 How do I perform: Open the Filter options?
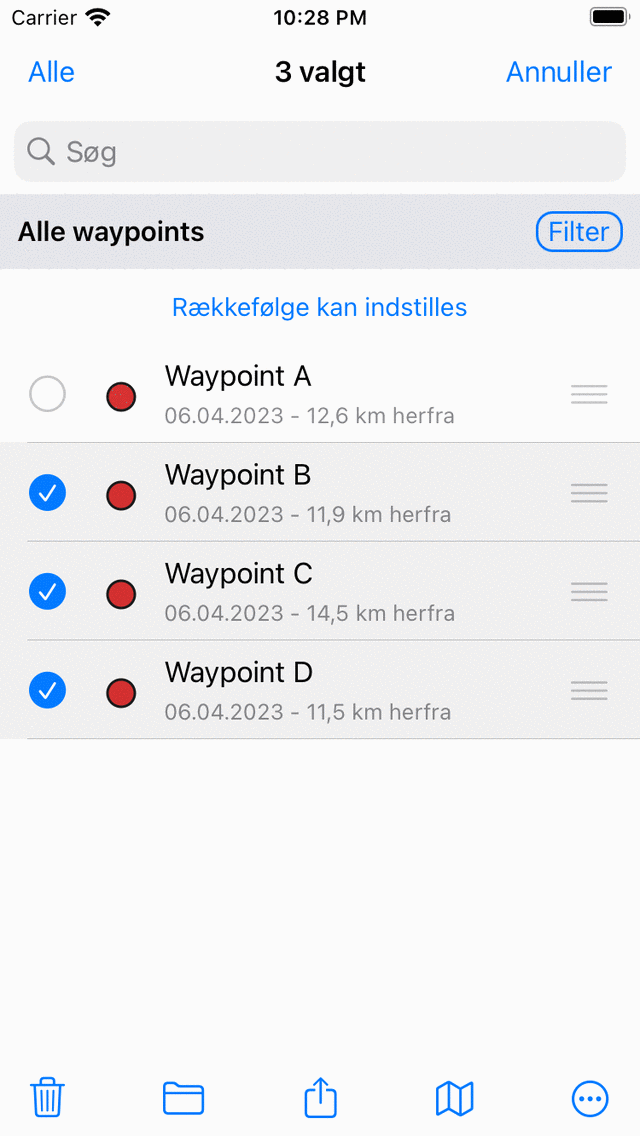579,232
